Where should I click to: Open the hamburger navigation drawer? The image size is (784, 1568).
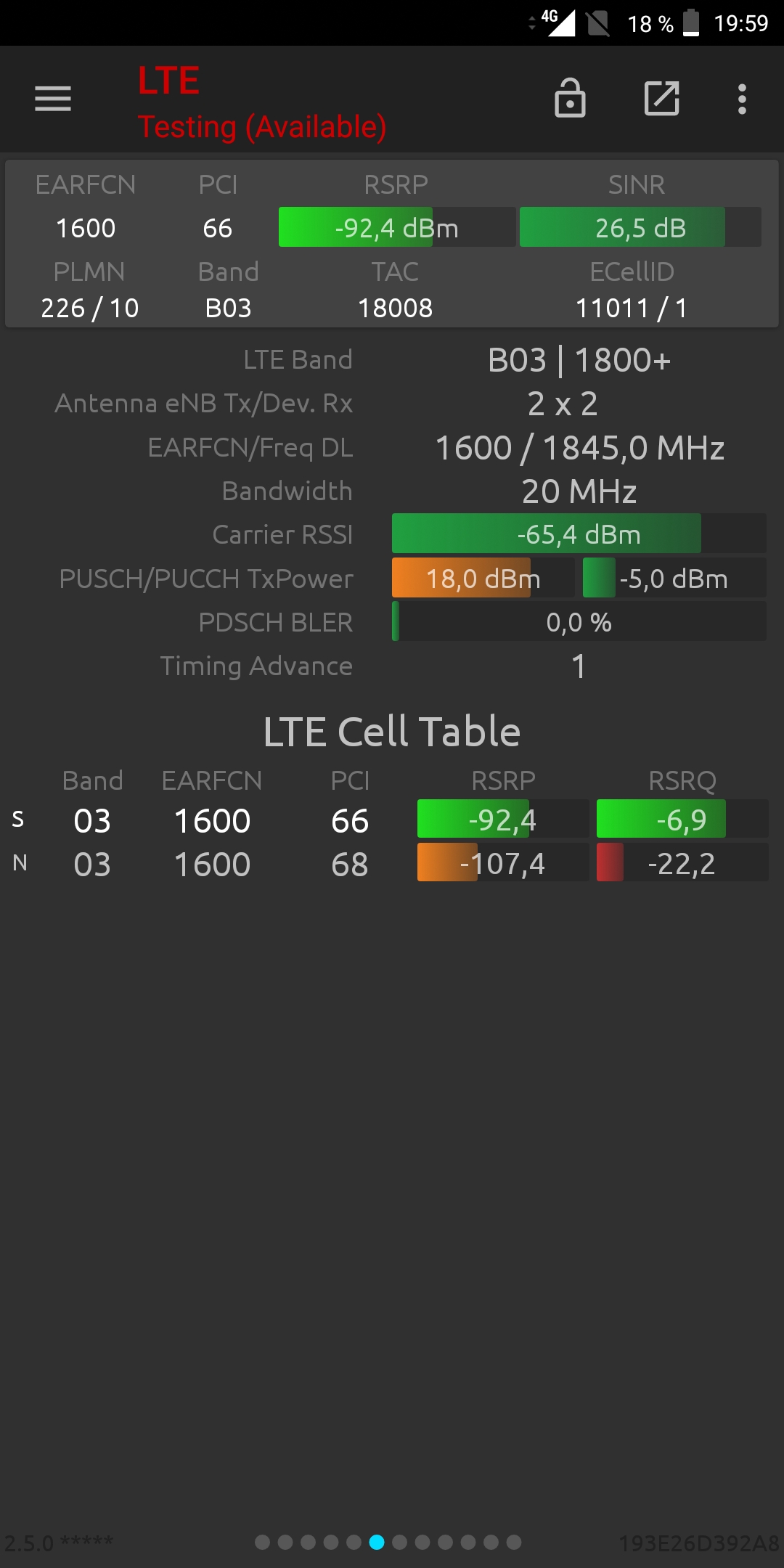[x=53, y=99]
